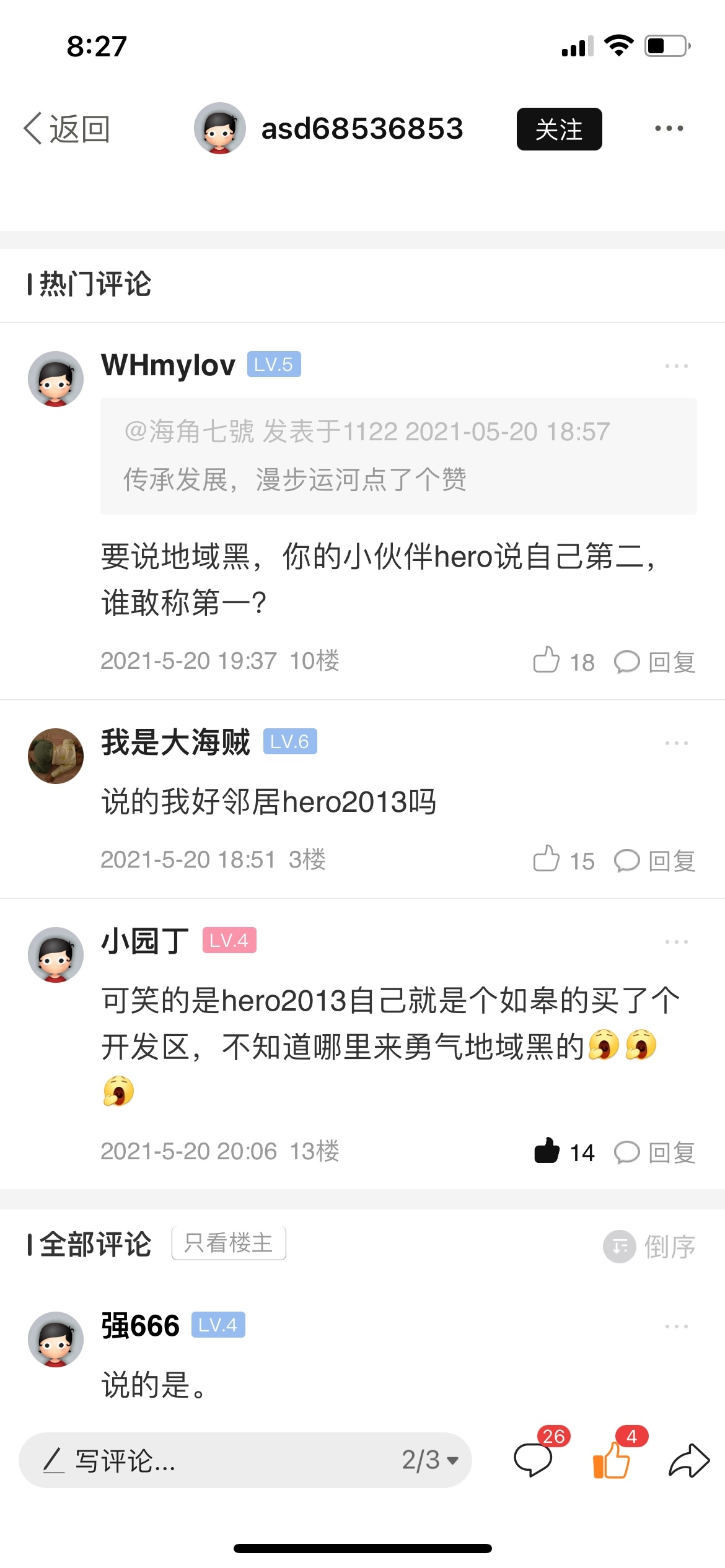The width and height of the screenshot is (725, 1568).
Task: Open the comments icon with 26 badge
Action: 534,1459
